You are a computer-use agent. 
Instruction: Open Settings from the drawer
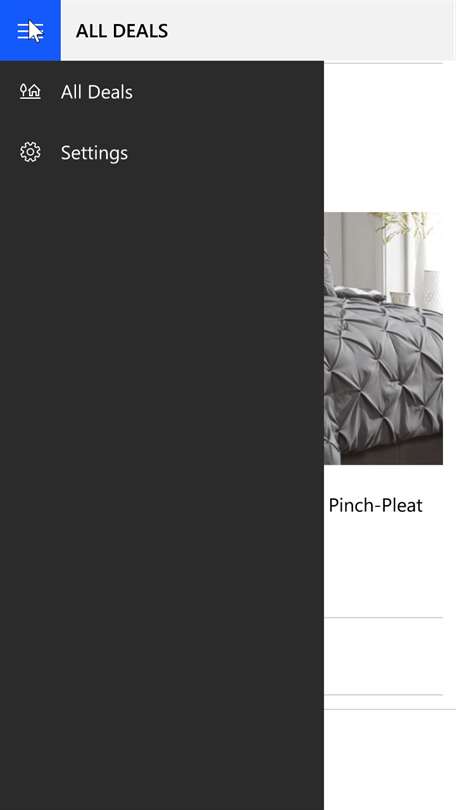162,152
